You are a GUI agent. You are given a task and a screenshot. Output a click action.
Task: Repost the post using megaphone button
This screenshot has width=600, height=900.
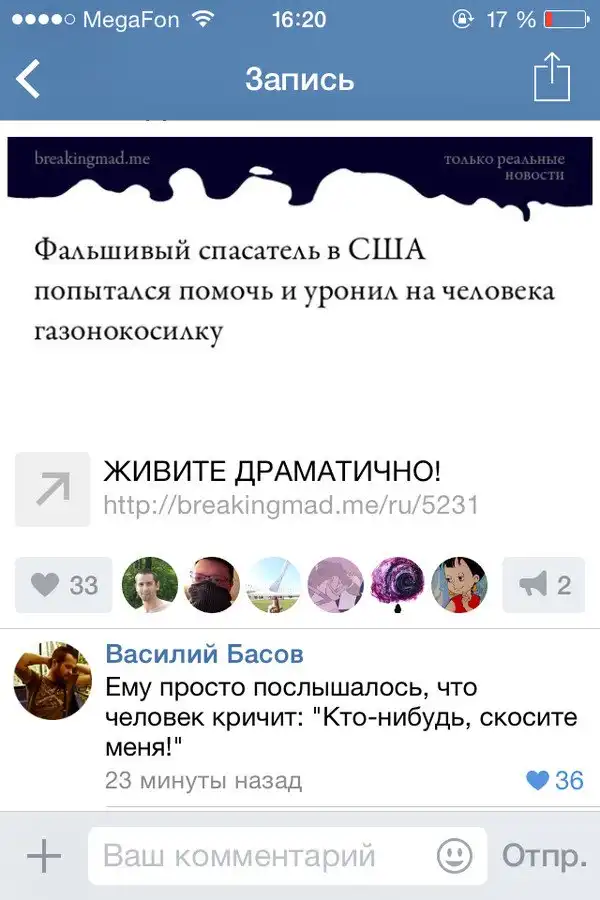click(543, 585)
